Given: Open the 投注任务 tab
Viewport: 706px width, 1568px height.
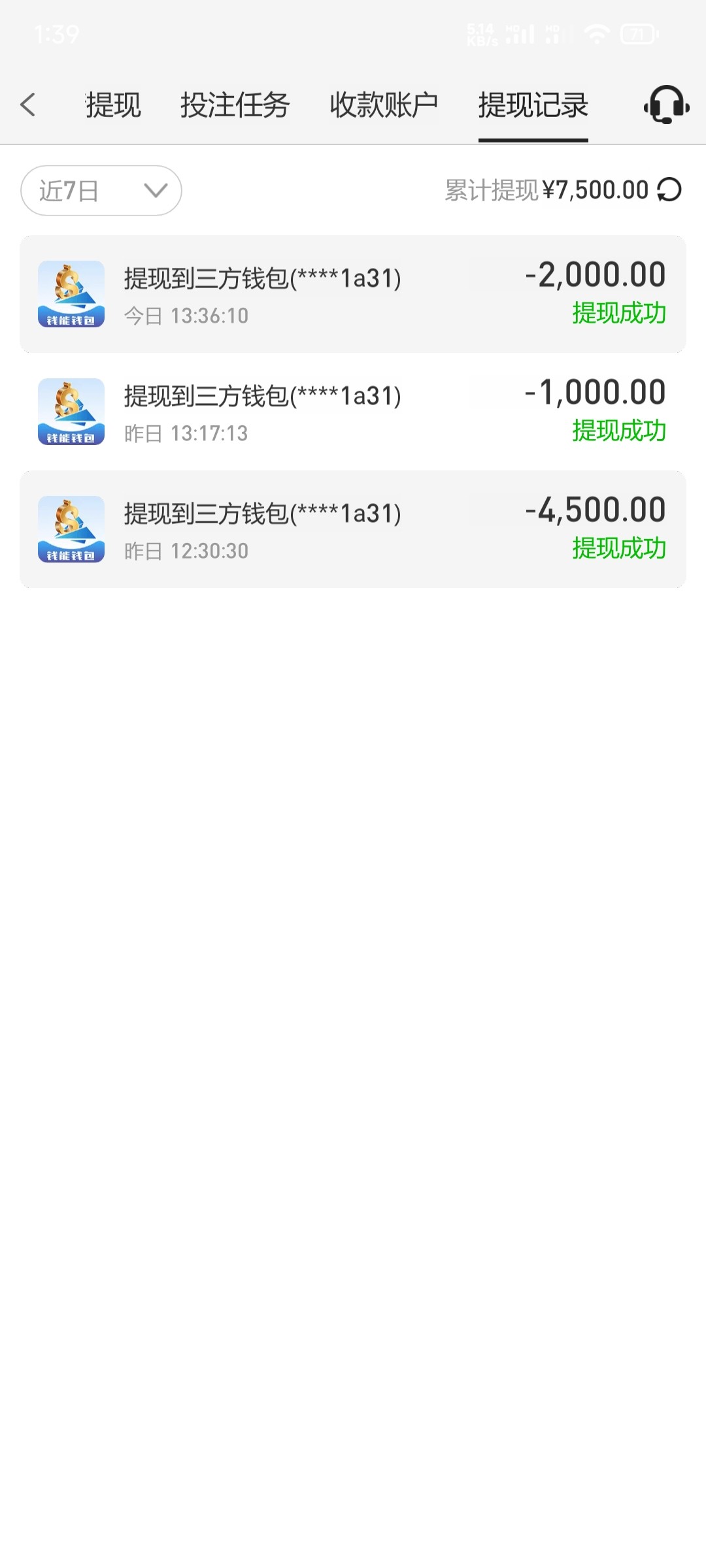Looking at the screenshot, I should 235,105.
